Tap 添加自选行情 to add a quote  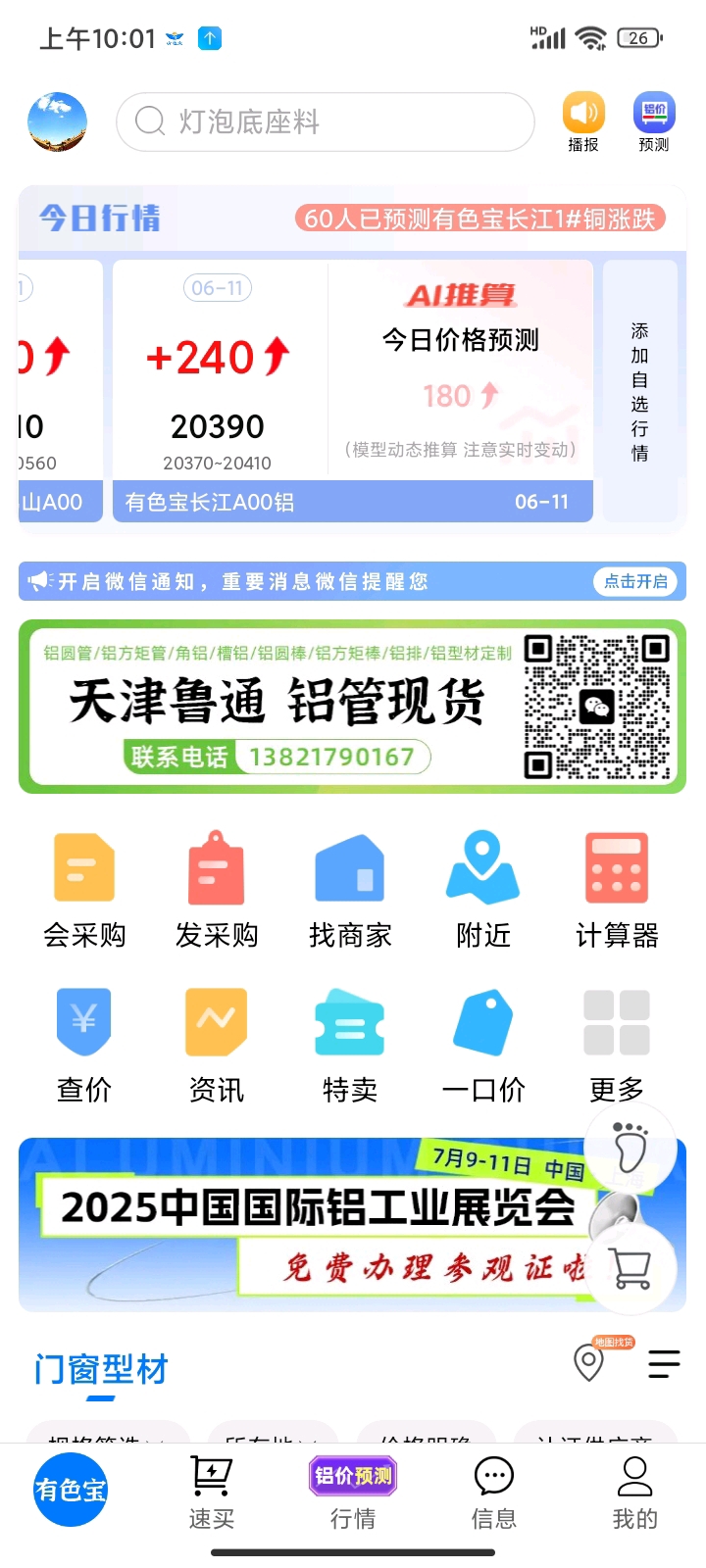[640, 391]
